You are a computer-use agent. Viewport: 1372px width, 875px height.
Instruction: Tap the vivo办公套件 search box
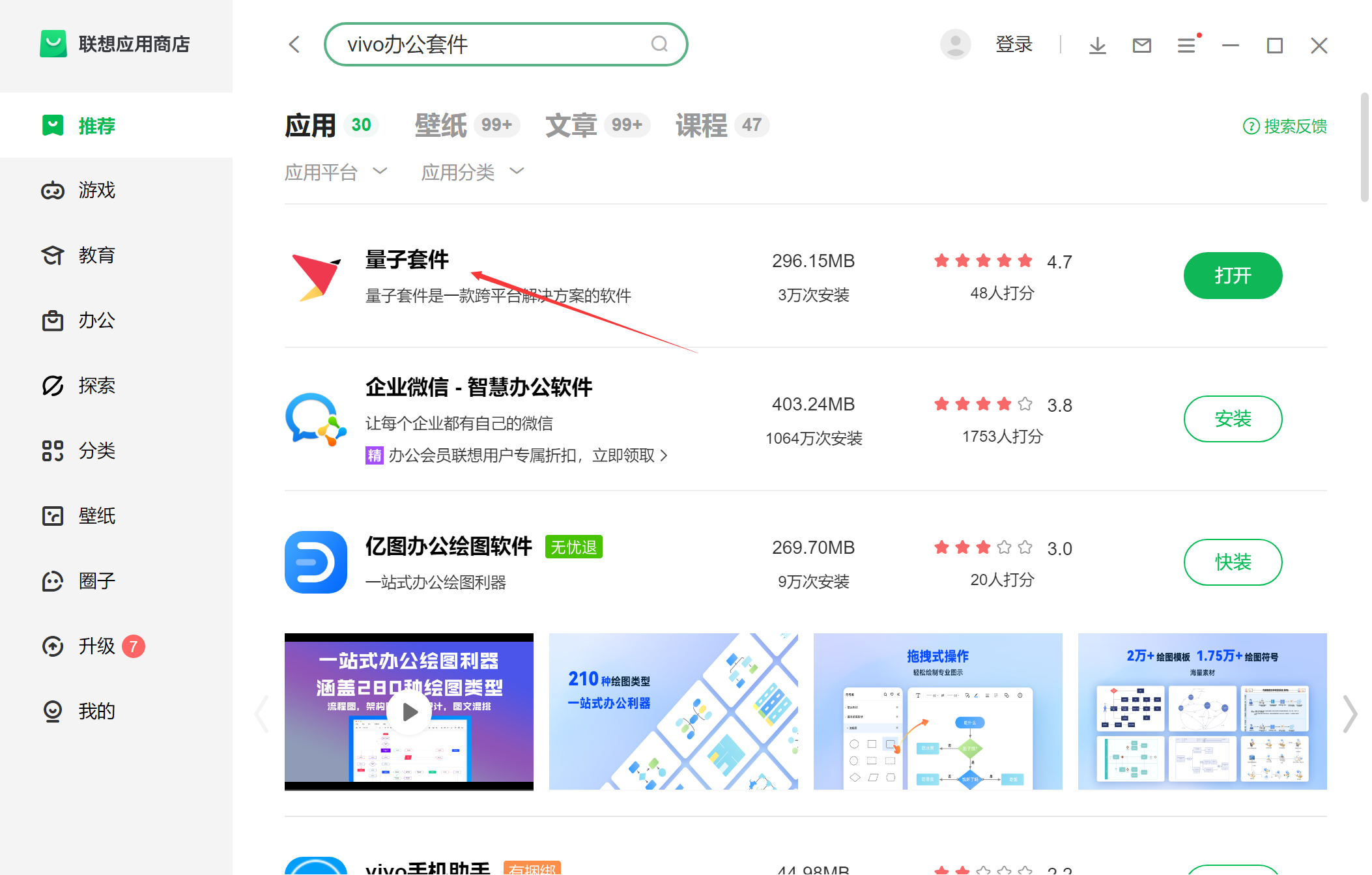(x=489, y=45)
